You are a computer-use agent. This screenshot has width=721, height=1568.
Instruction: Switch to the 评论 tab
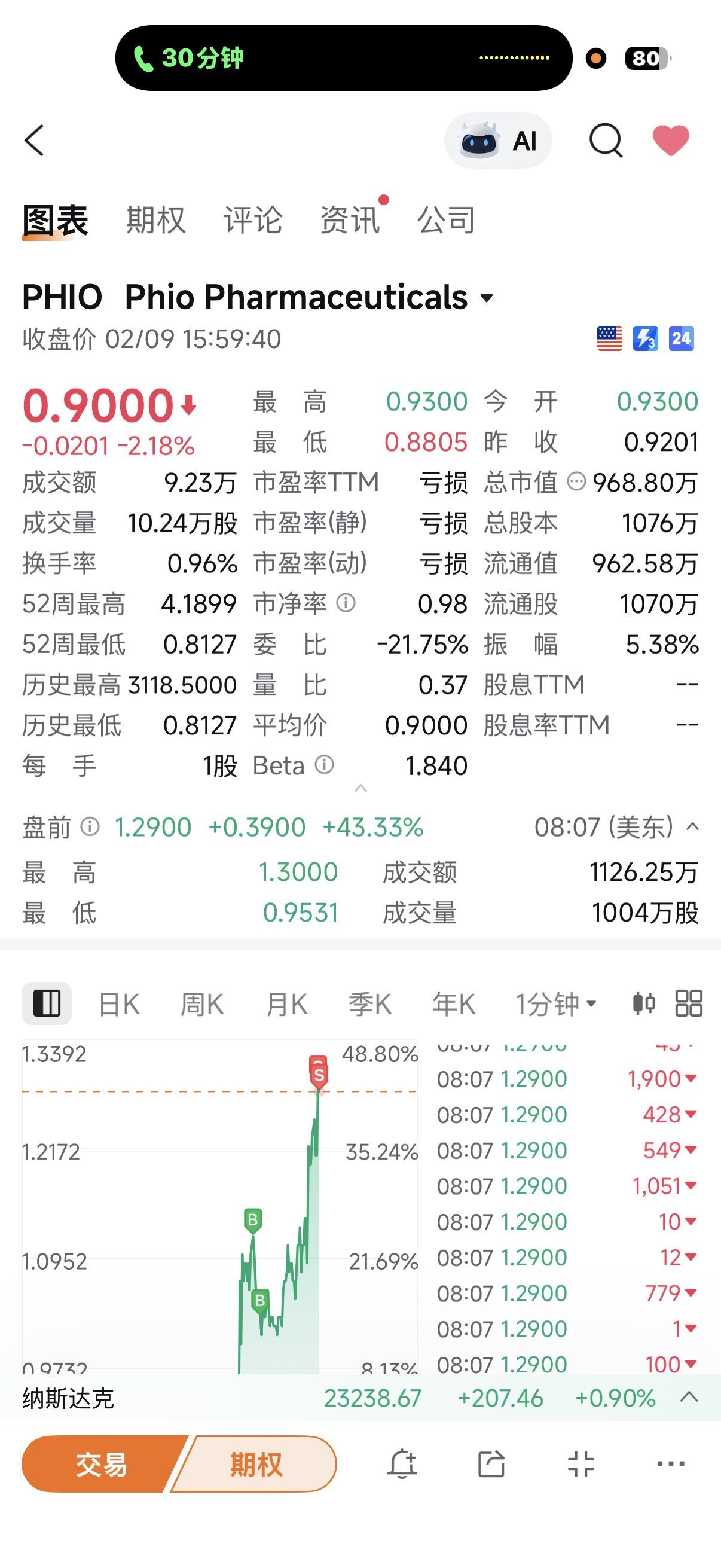(253, 219)
